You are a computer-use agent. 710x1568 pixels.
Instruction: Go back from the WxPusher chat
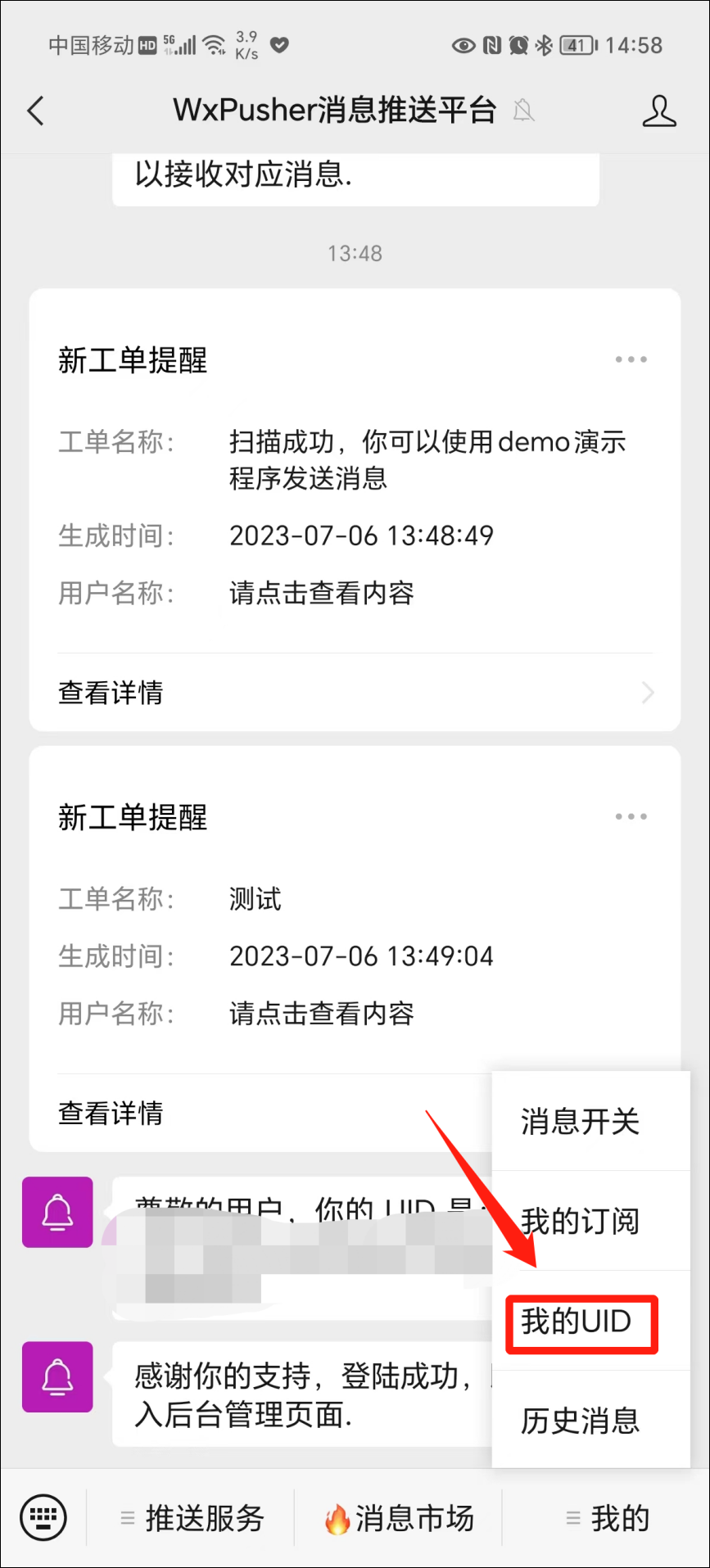(36, 111)
